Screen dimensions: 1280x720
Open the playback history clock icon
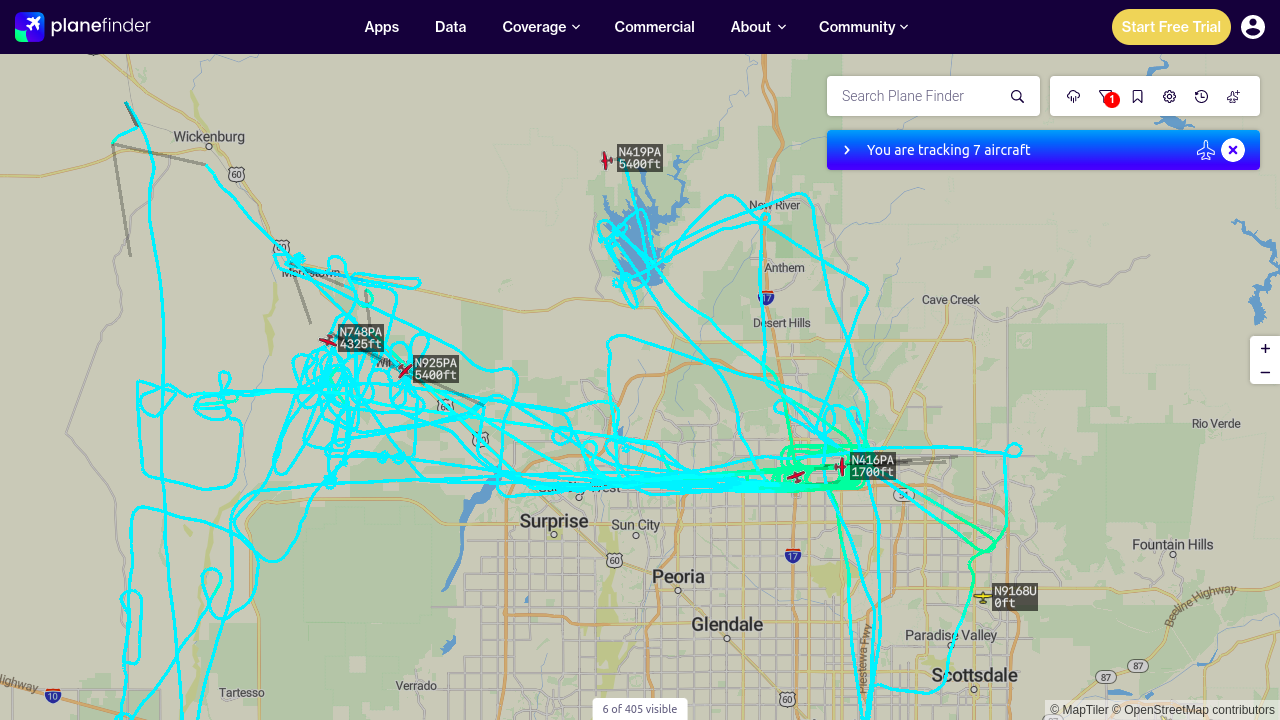click(x=1202, y=96)
